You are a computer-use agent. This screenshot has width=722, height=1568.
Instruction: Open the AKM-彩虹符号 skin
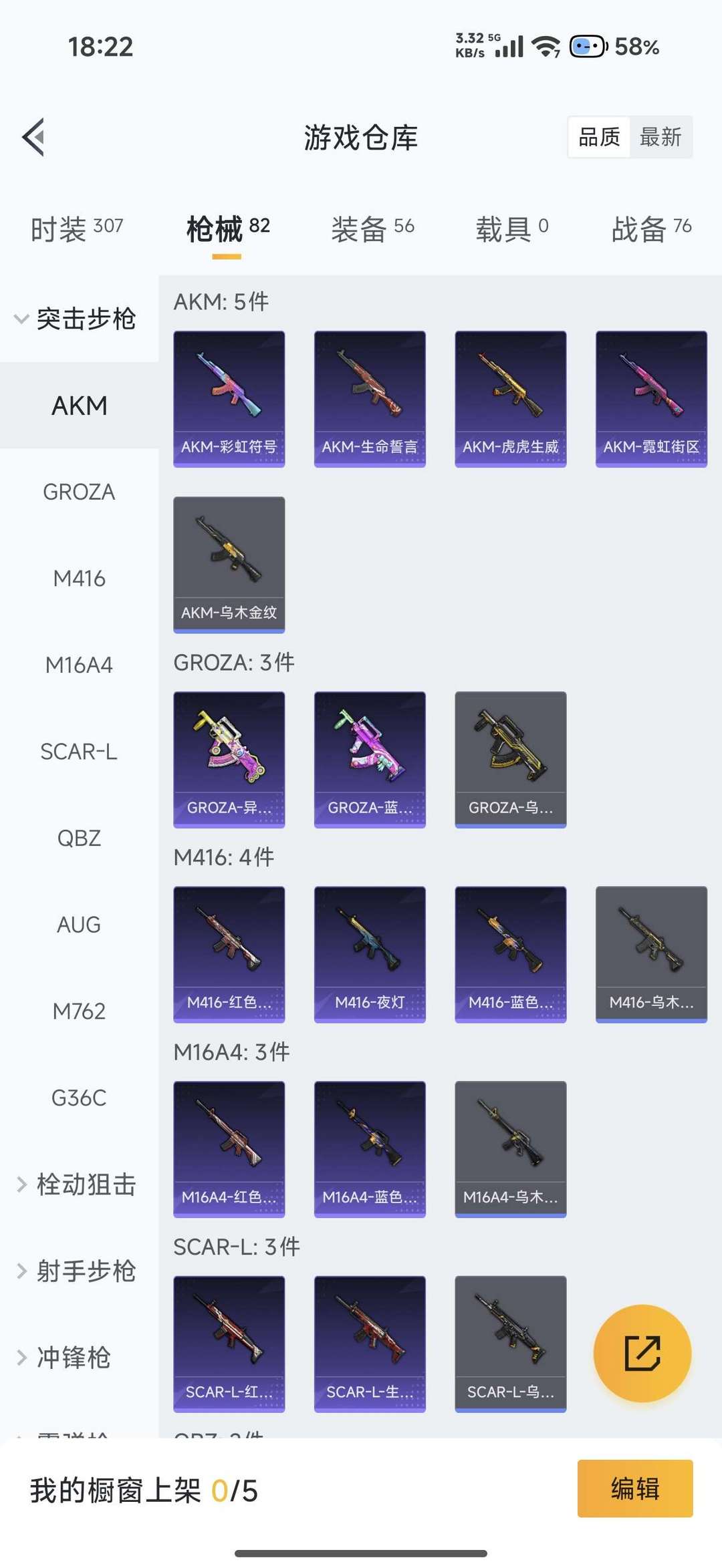(x=229, y=399)
